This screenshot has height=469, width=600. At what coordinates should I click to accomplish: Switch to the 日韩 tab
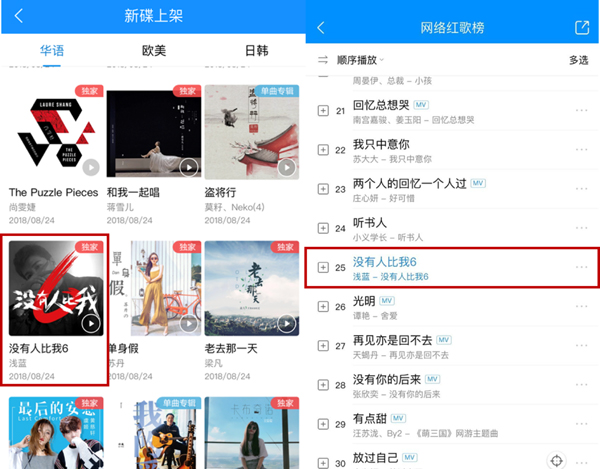[256, 49]
